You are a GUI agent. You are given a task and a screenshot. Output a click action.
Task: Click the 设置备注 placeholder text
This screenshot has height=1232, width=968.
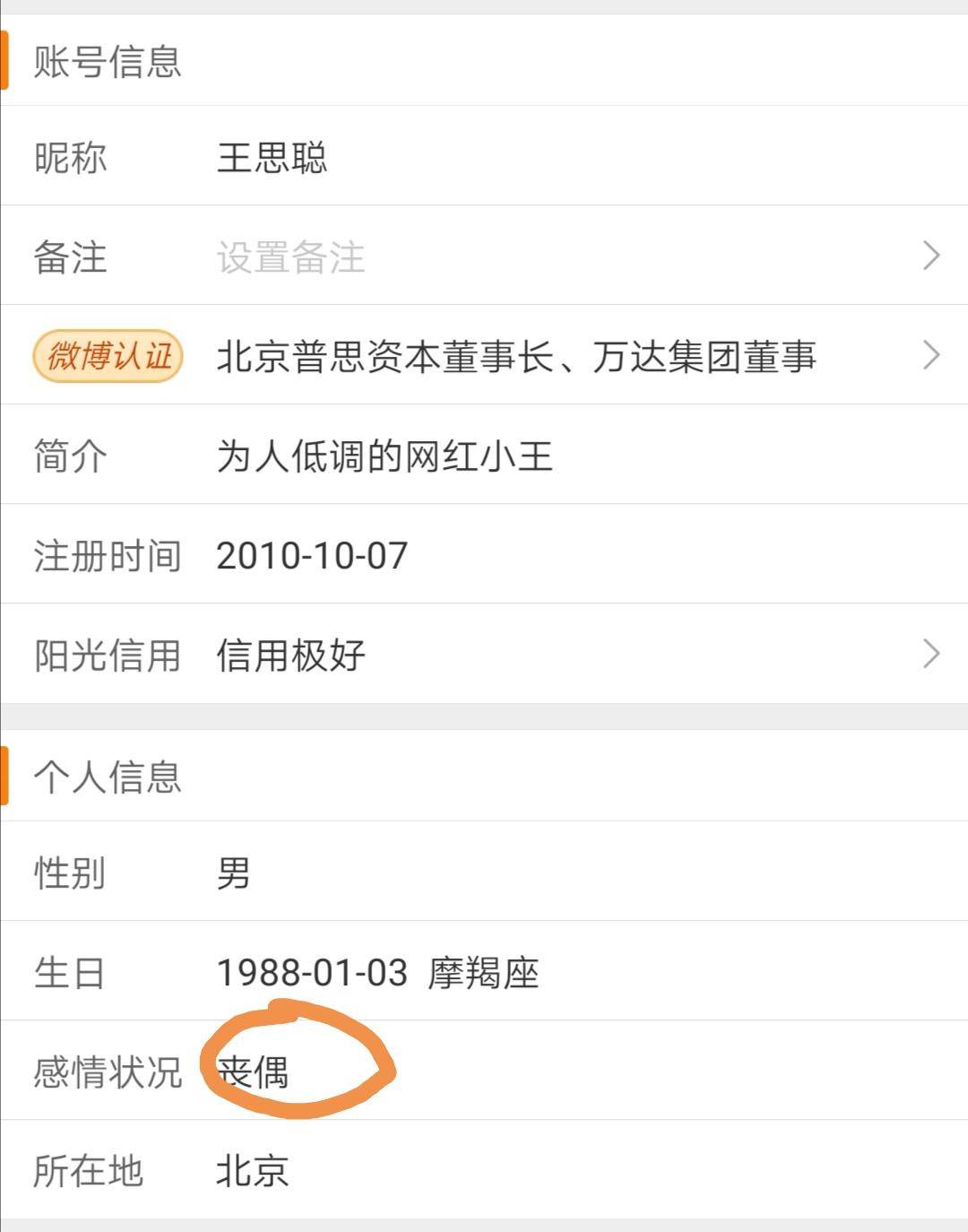[x=289, y=257]
